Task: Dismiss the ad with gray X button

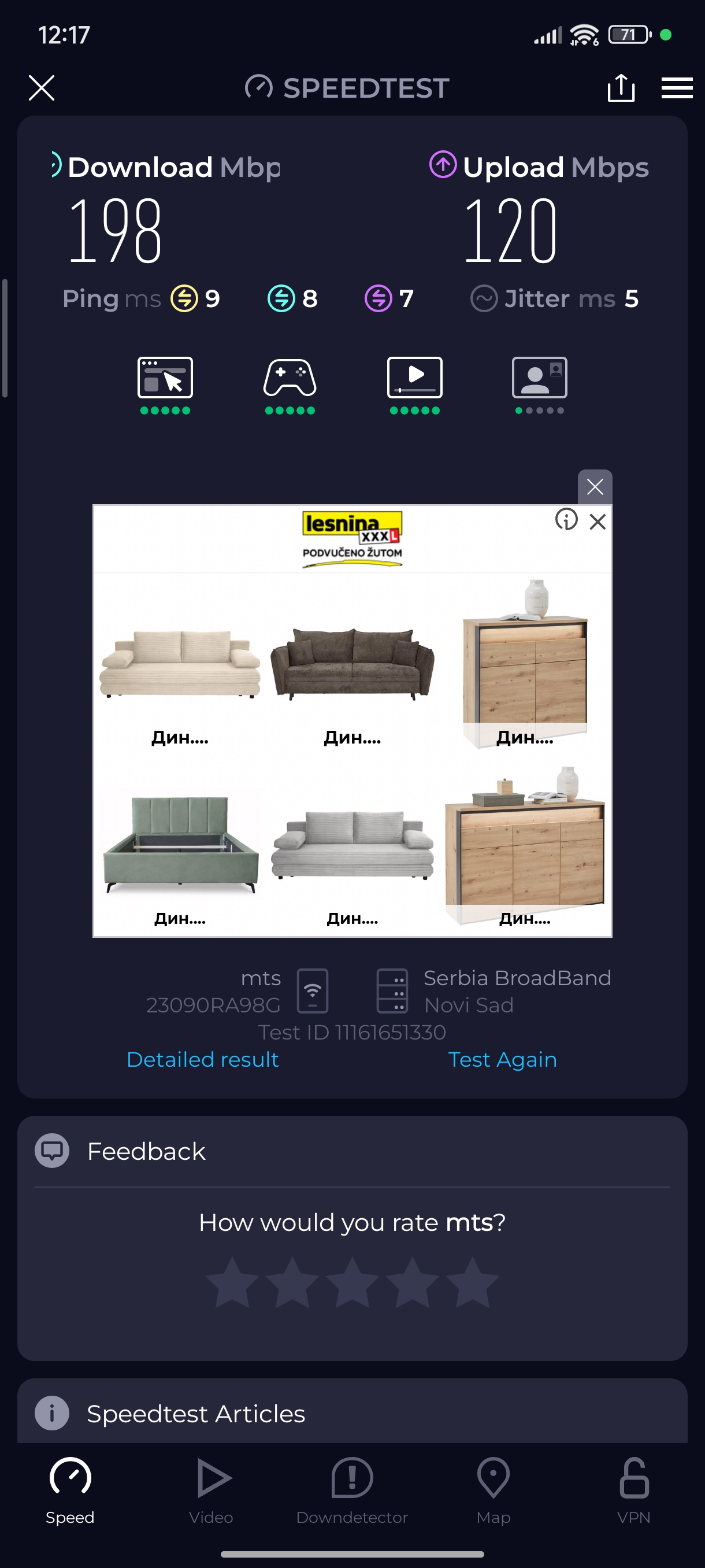Action: 594,486
